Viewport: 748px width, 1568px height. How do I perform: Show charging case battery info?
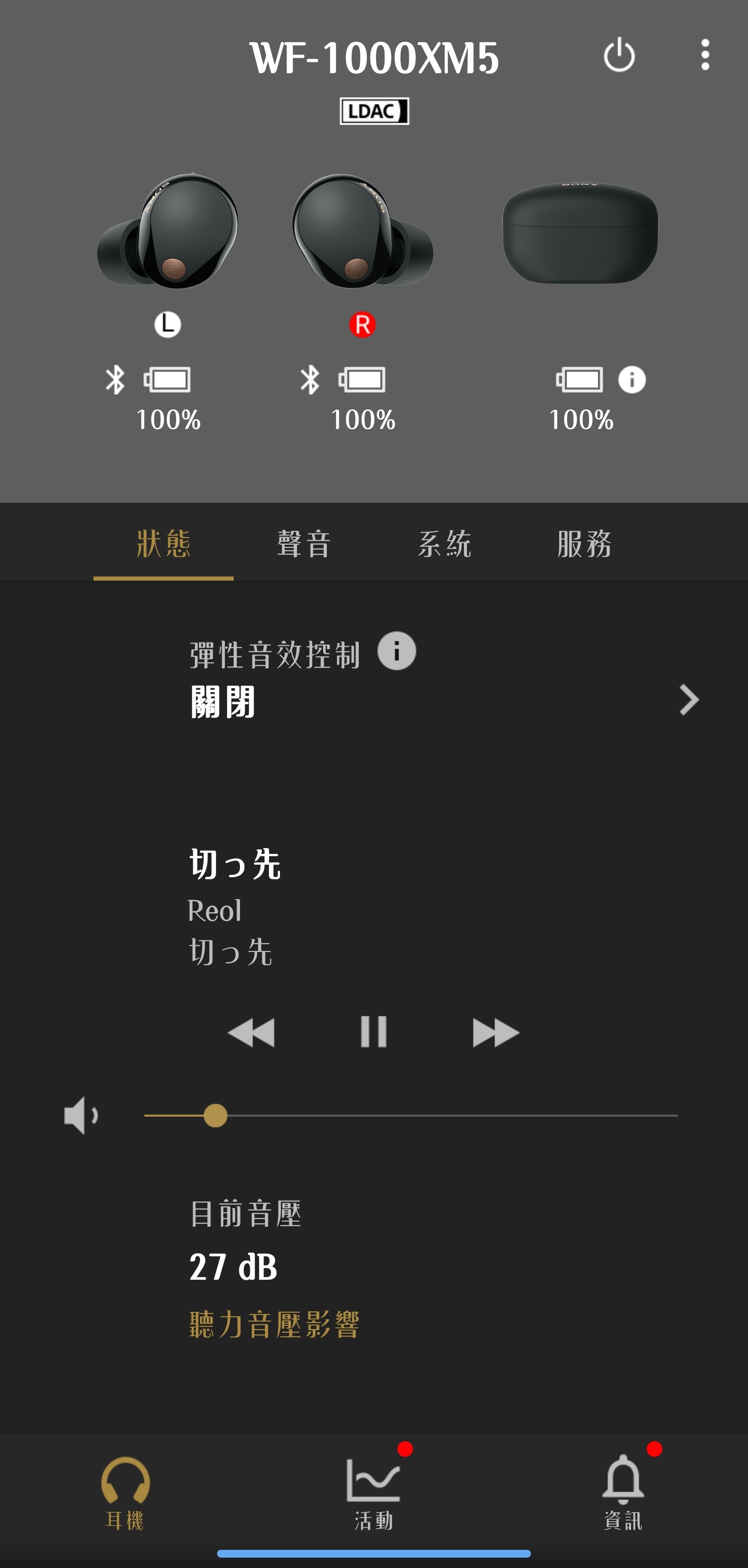pos(632,380)
